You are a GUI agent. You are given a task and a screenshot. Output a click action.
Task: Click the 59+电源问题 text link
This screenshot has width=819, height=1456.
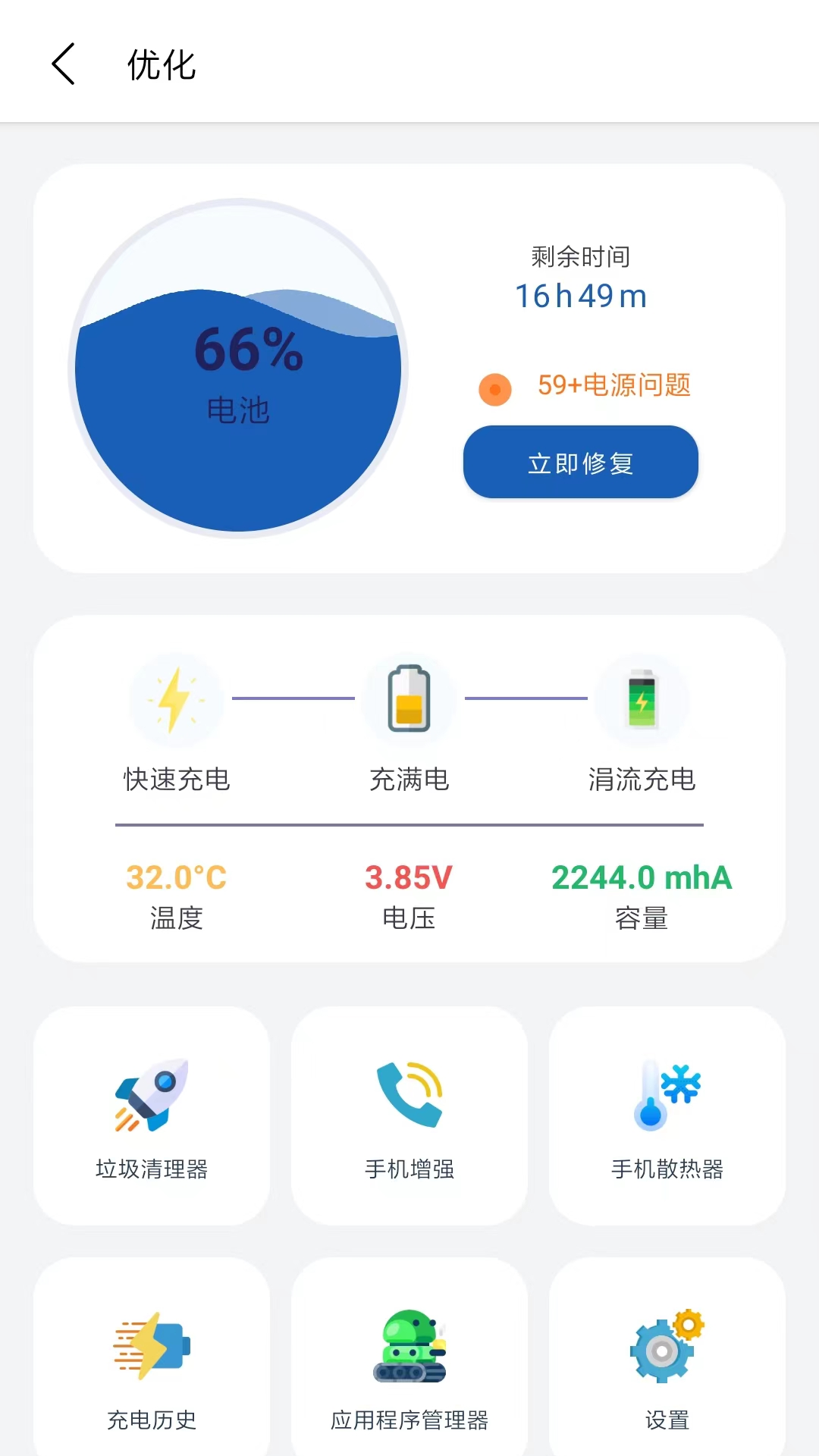pyautogui.click(x=613, y=386)
